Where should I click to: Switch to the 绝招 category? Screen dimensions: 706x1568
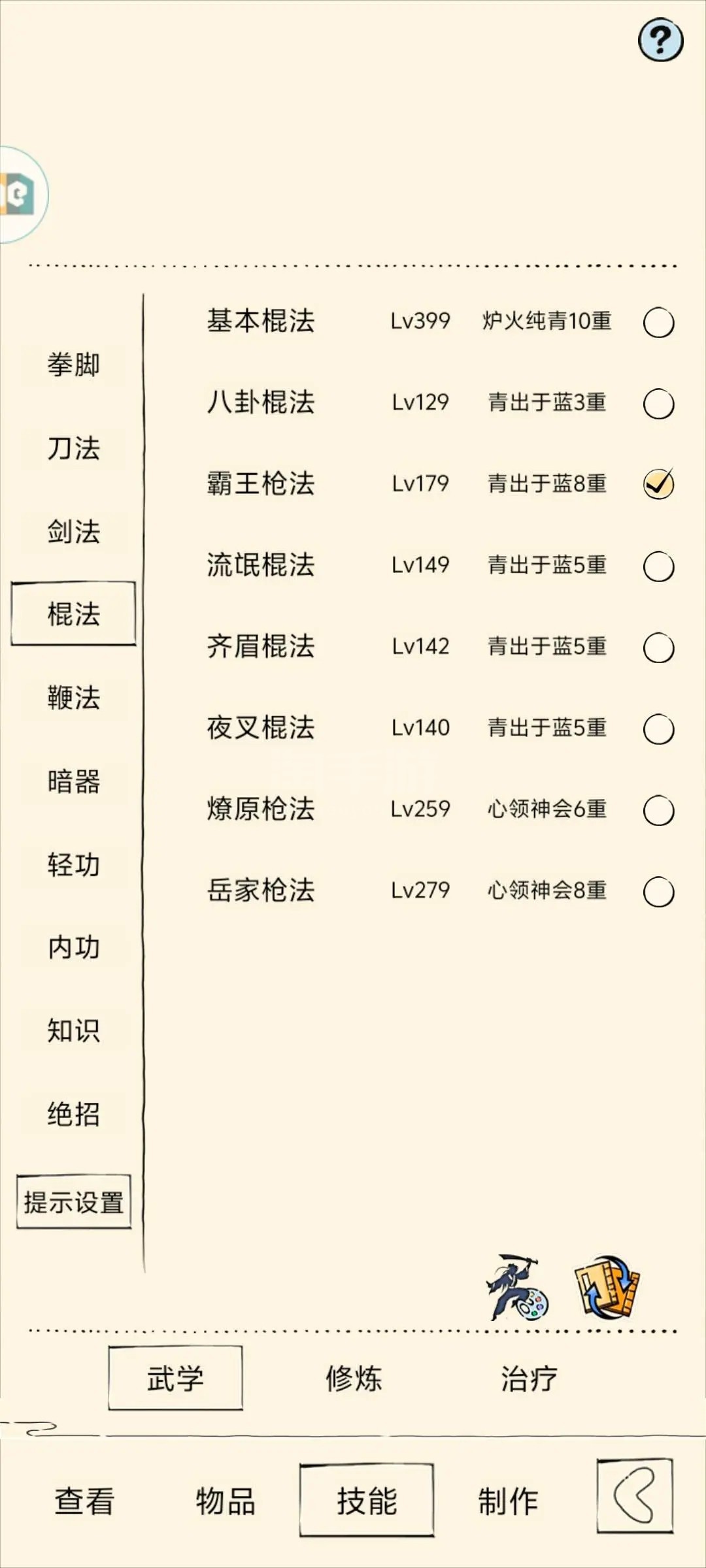pos(73,1114)
